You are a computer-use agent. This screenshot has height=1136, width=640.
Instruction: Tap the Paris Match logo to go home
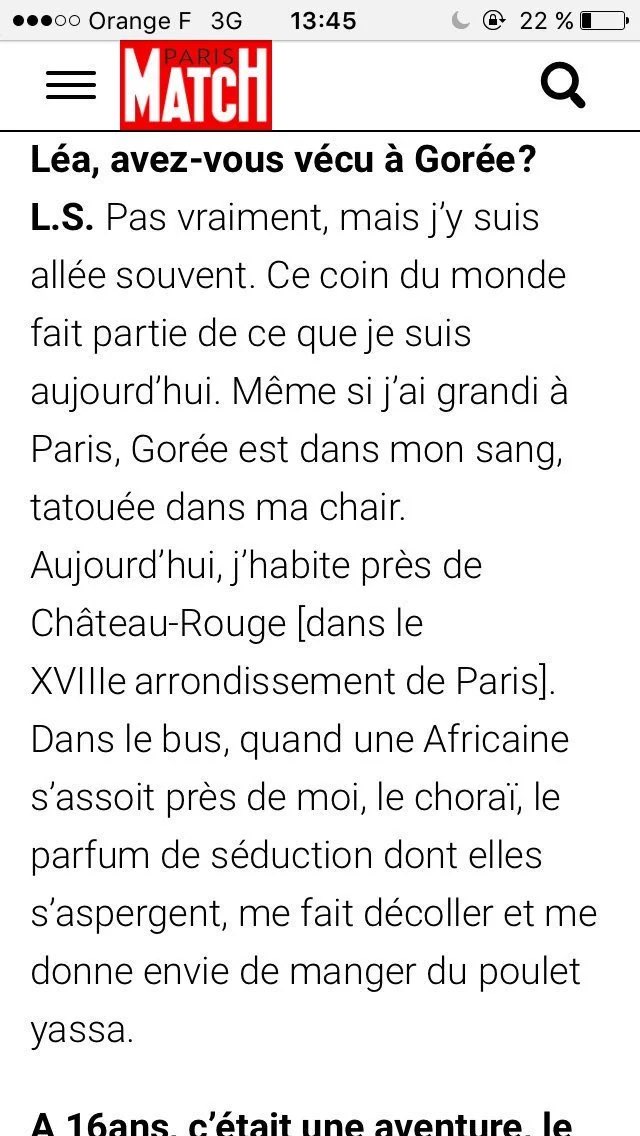tap(196, 85)
